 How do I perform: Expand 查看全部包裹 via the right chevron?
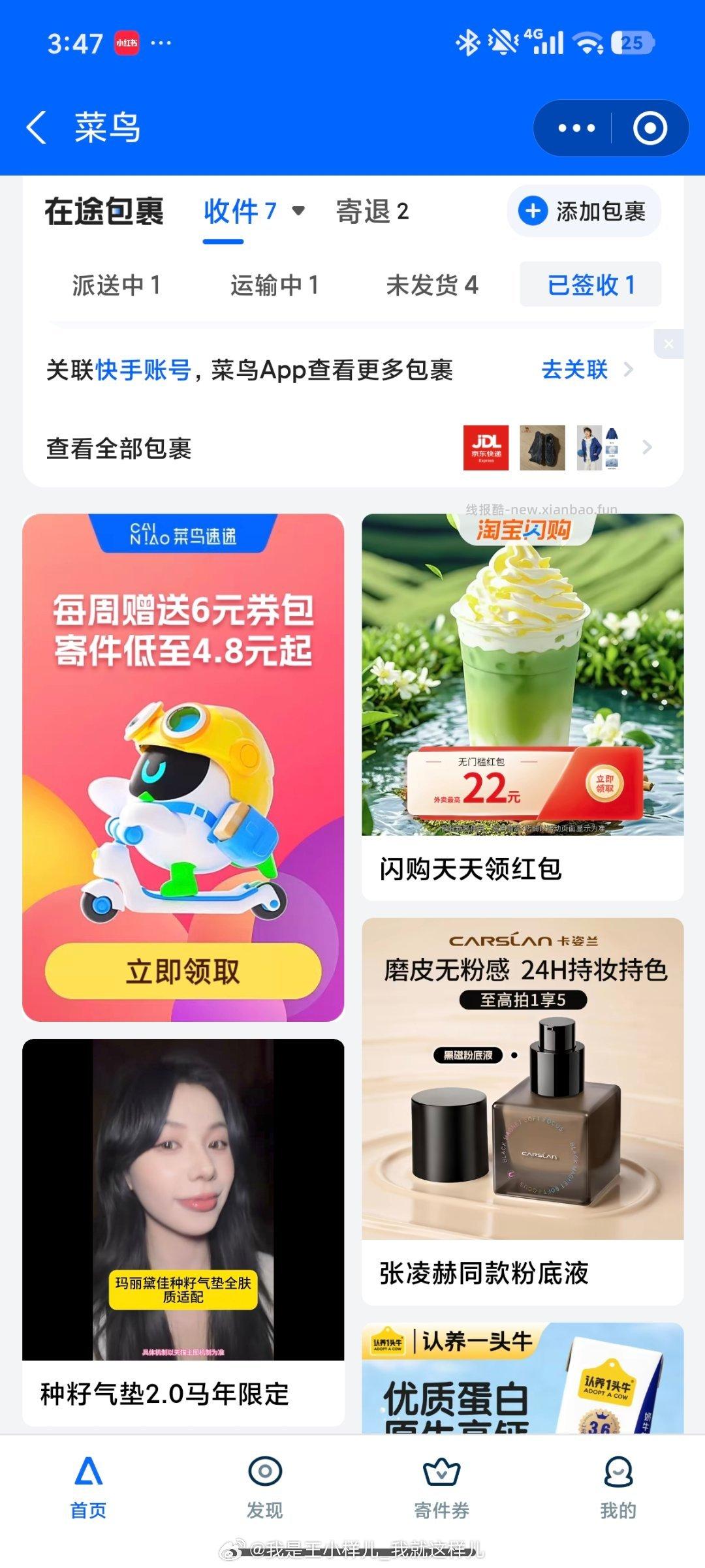point(647,448)
